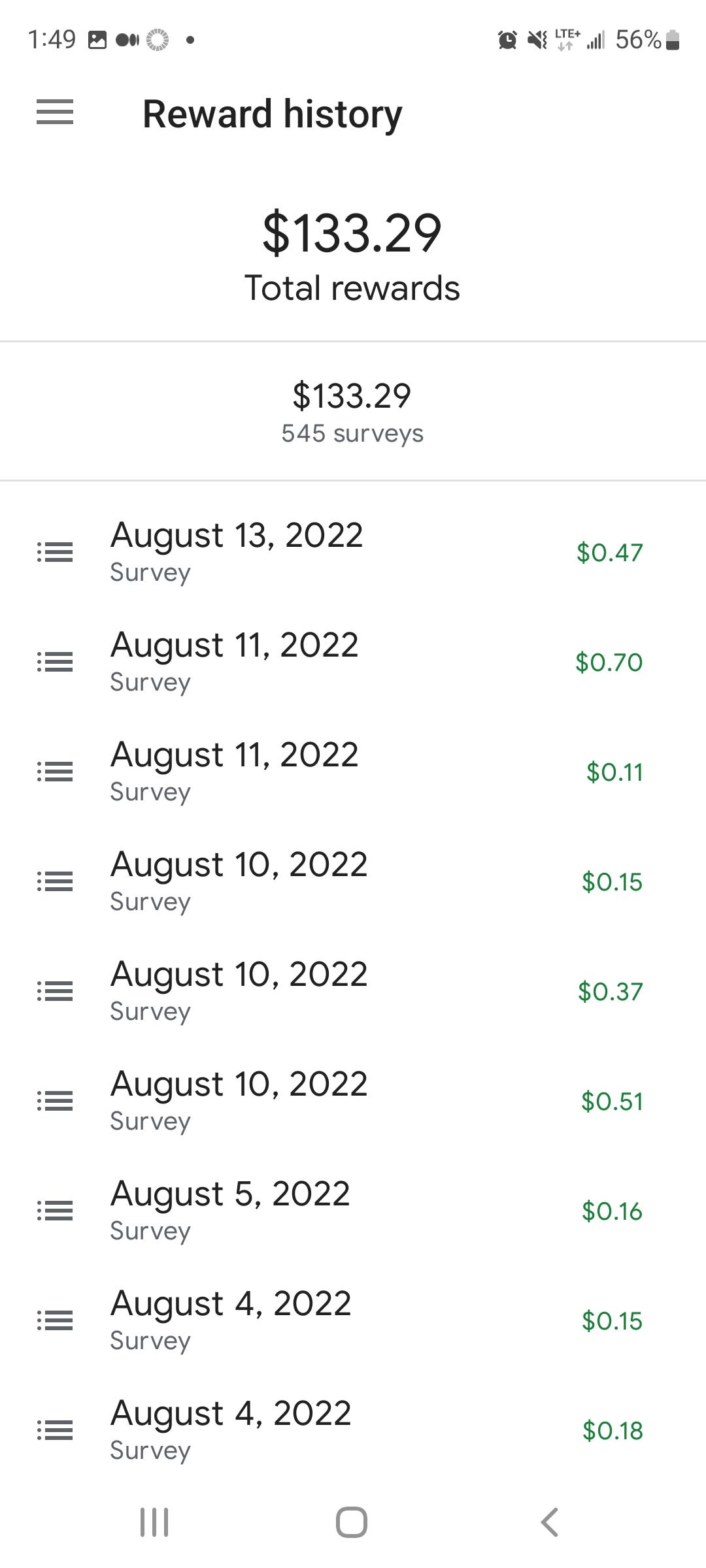
Task: Go back using the system back button
Action: (550, 1522)
